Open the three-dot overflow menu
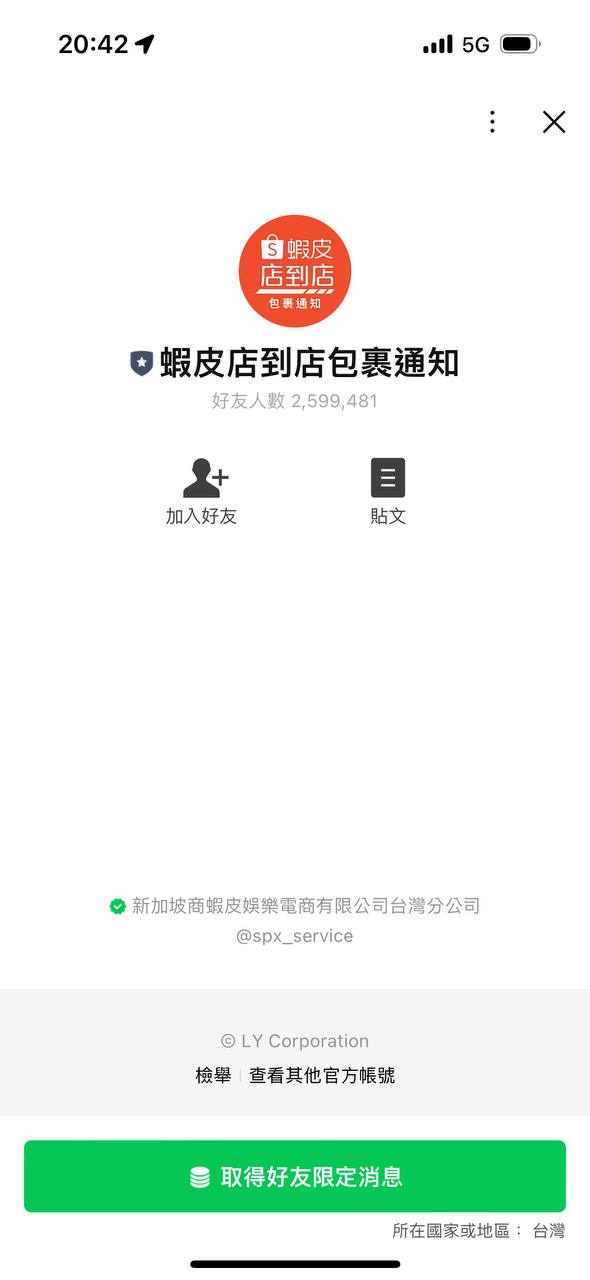 [492, 122]
